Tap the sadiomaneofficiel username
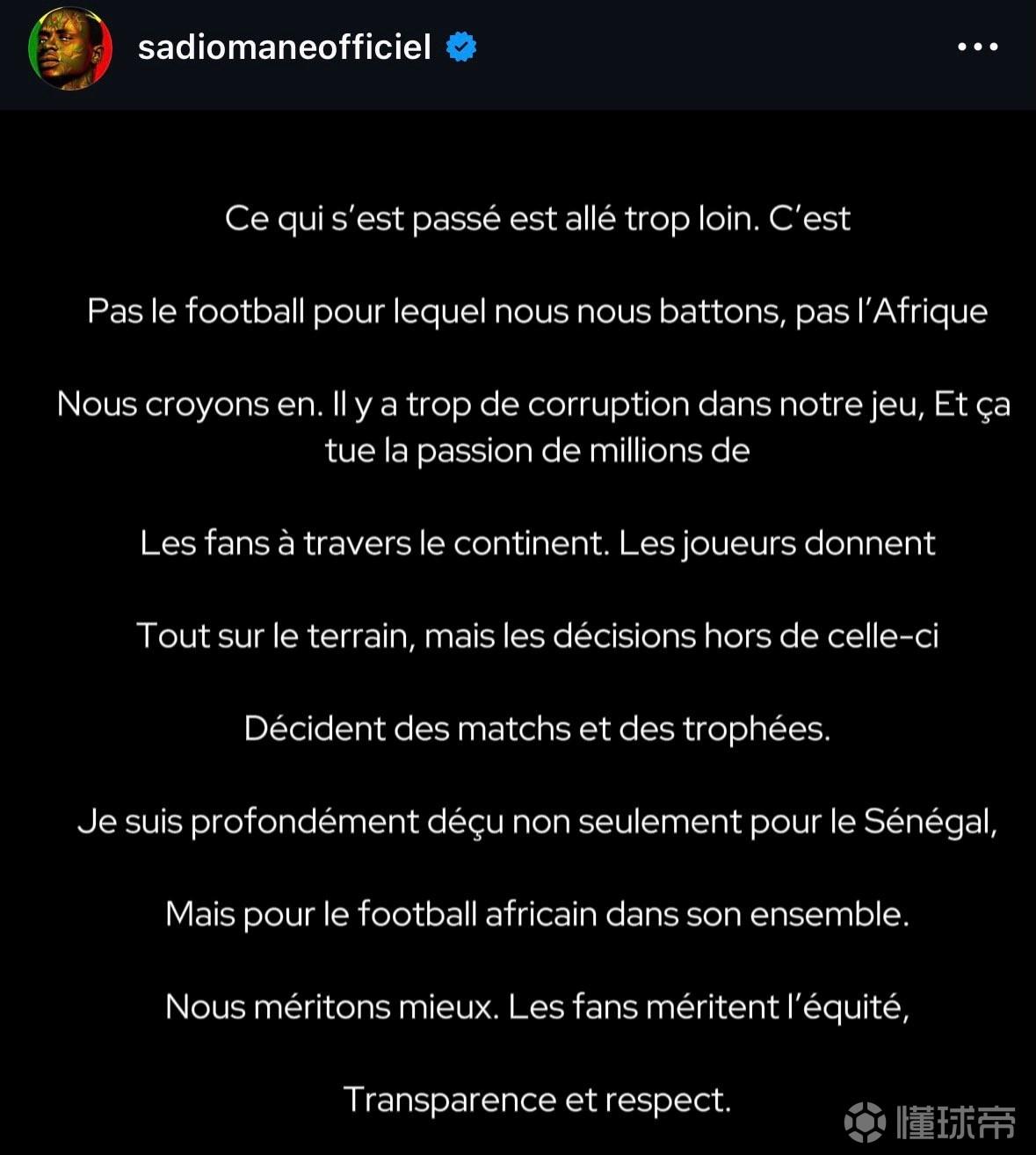Image resolution: width=1036 pixels, height=1155 pixels. (x=284, y=47)
